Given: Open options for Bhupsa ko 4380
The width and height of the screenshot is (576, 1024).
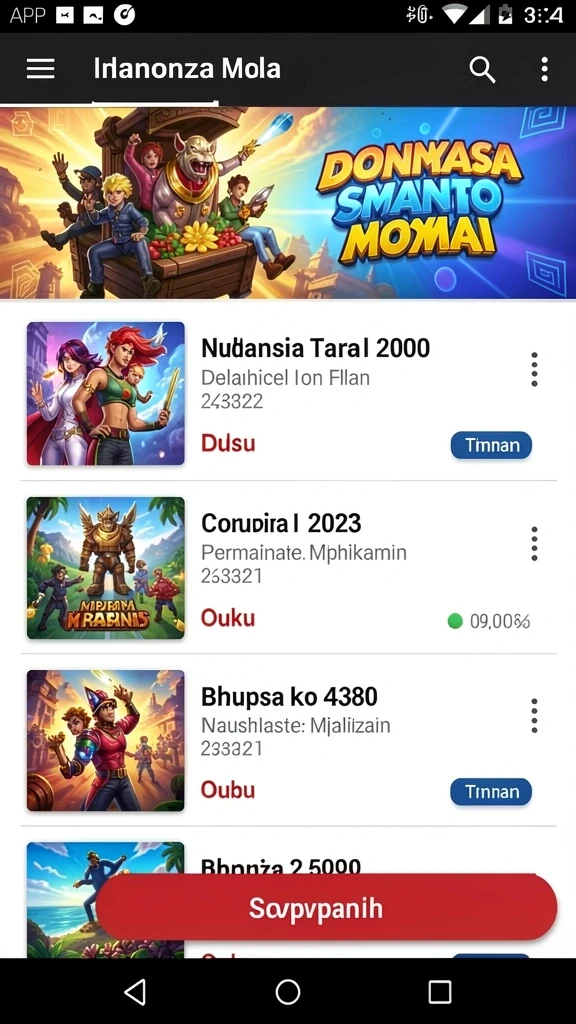Looking at the screenshot, I should (x=534, y=716).
